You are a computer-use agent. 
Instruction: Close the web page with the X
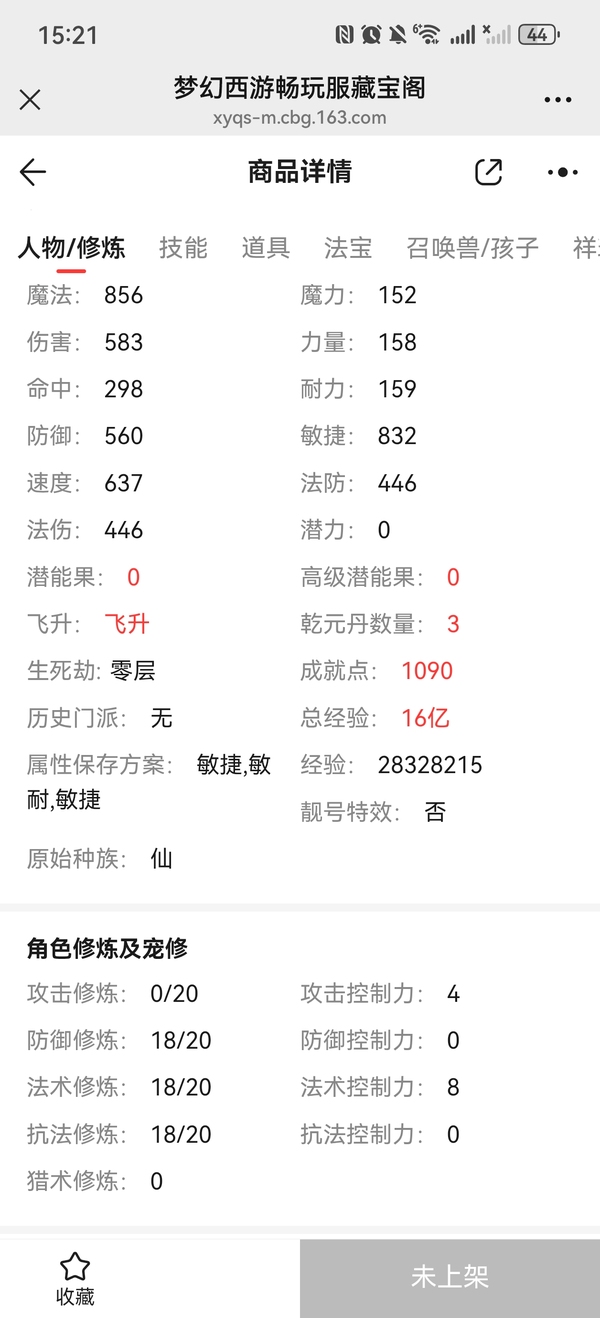pos(30,100)
